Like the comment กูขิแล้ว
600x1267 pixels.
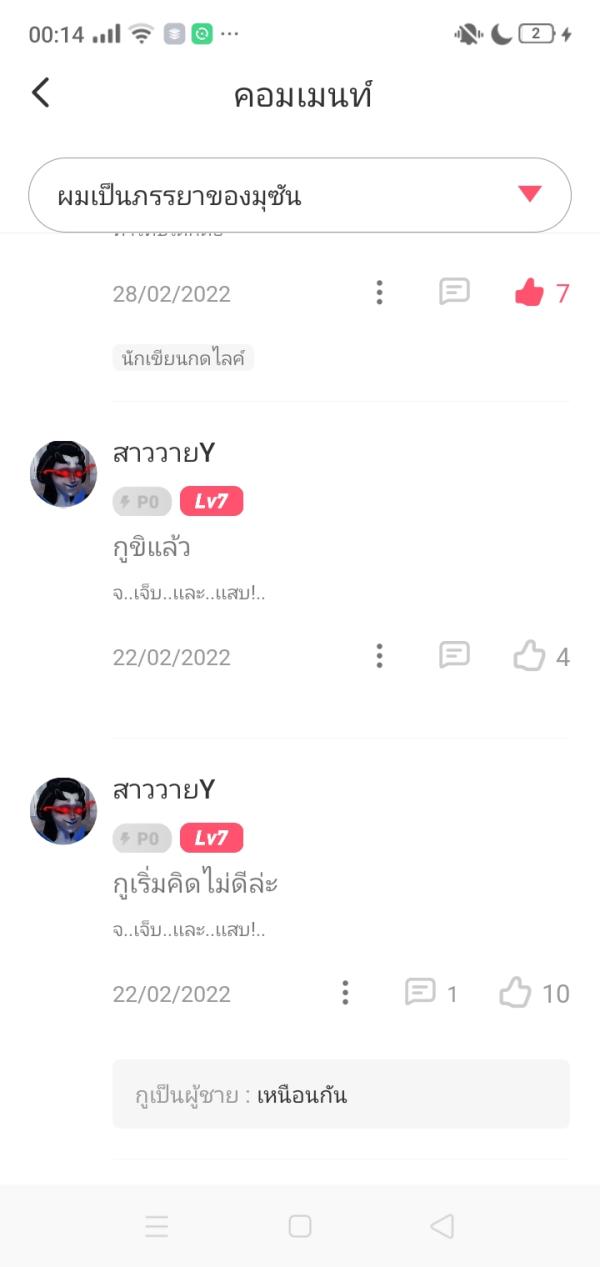click(529, 656)
